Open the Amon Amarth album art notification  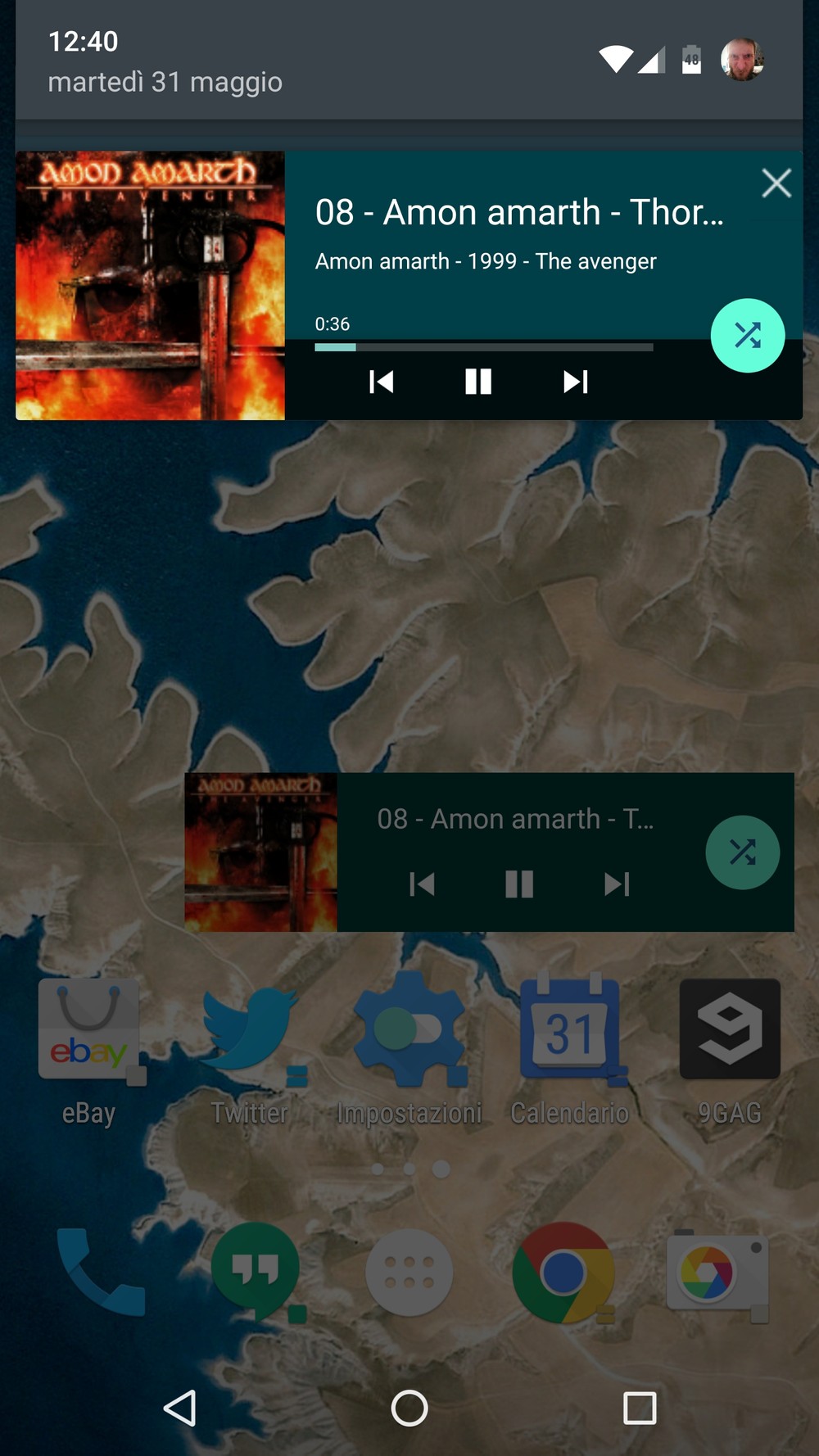tap(151, 286)
